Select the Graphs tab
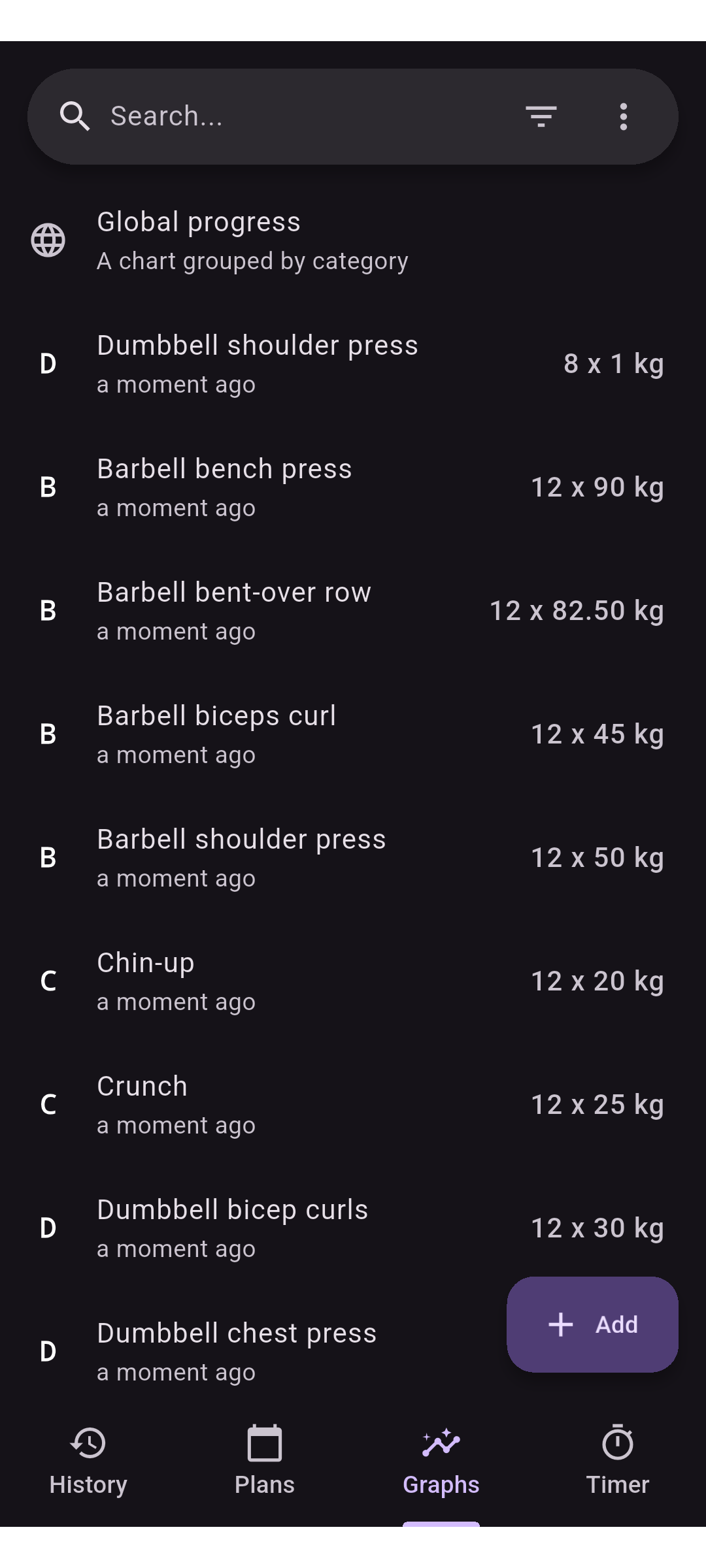Viewport: 706px width, 1568px height. coord(441,1461)
